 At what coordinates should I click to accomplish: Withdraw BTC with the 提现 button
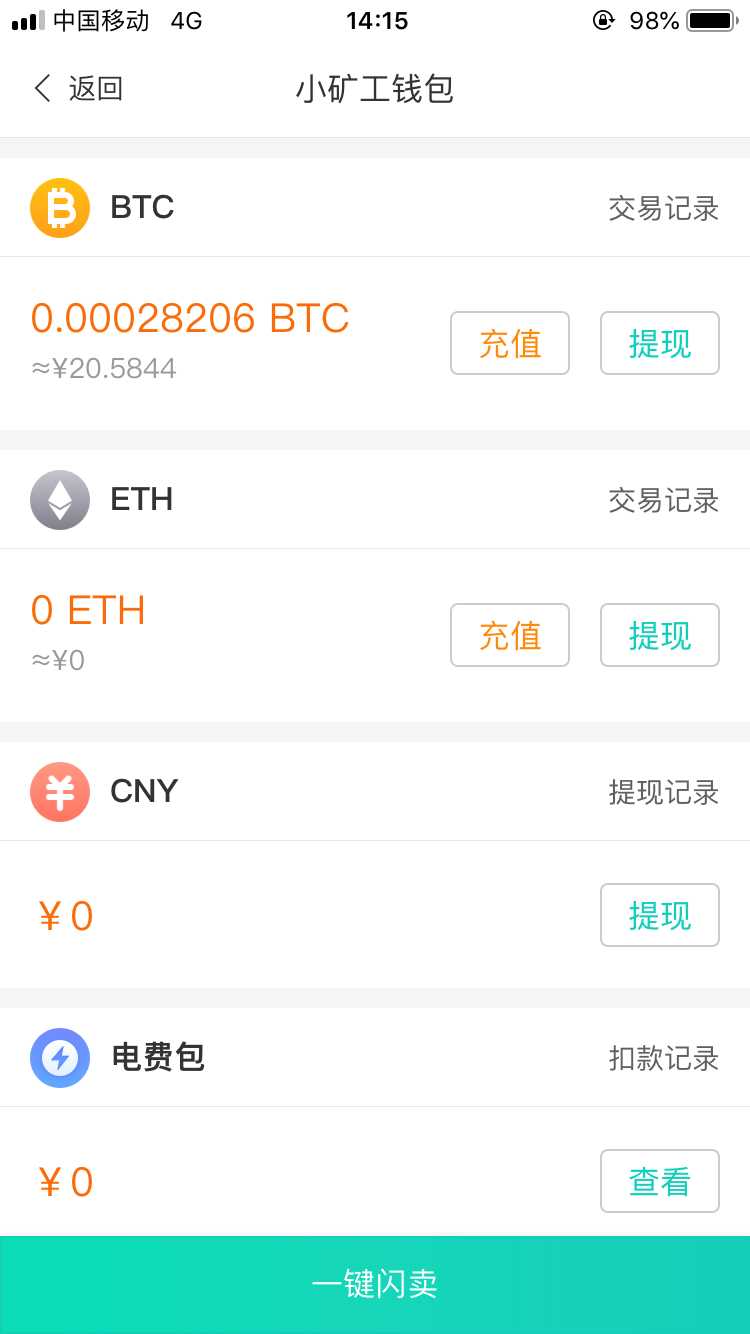pyautogui.click(x=659, y=343)
